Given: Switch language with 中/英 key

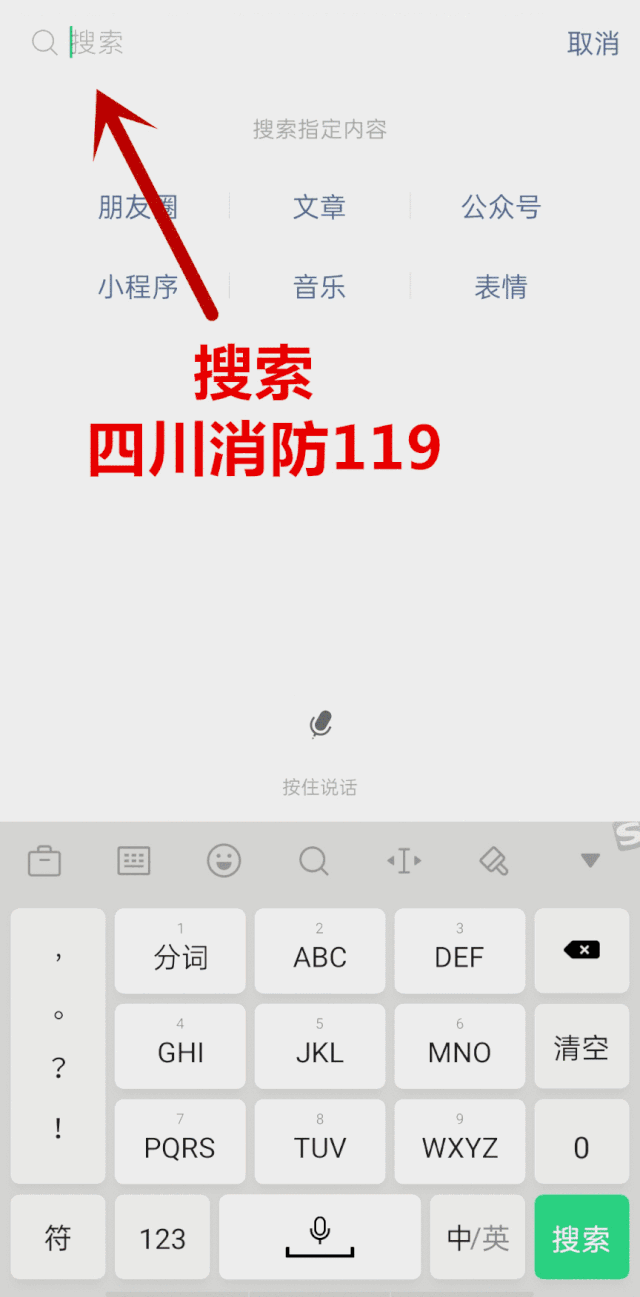Looking at the screenshot, I should [477, 1238].
